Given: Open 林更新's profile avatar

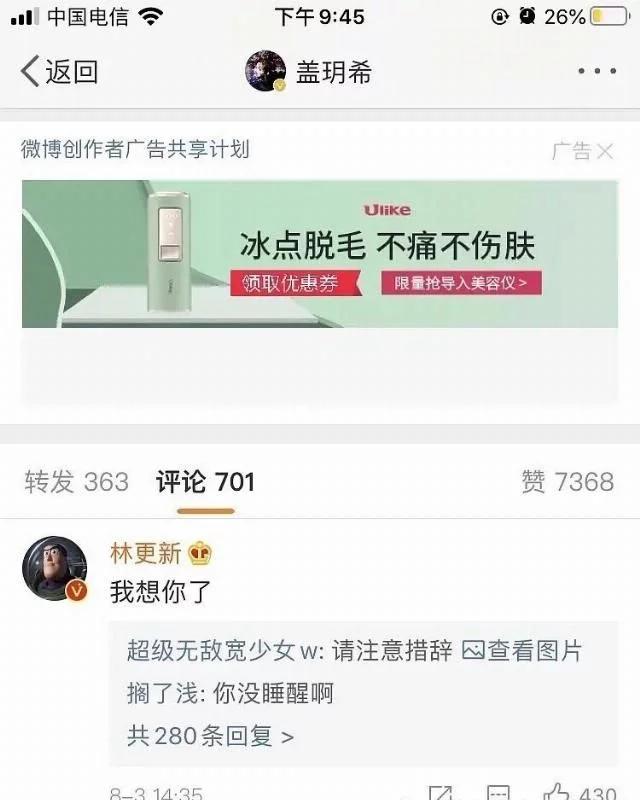Looking at the screenshot, I should (55, 568).
